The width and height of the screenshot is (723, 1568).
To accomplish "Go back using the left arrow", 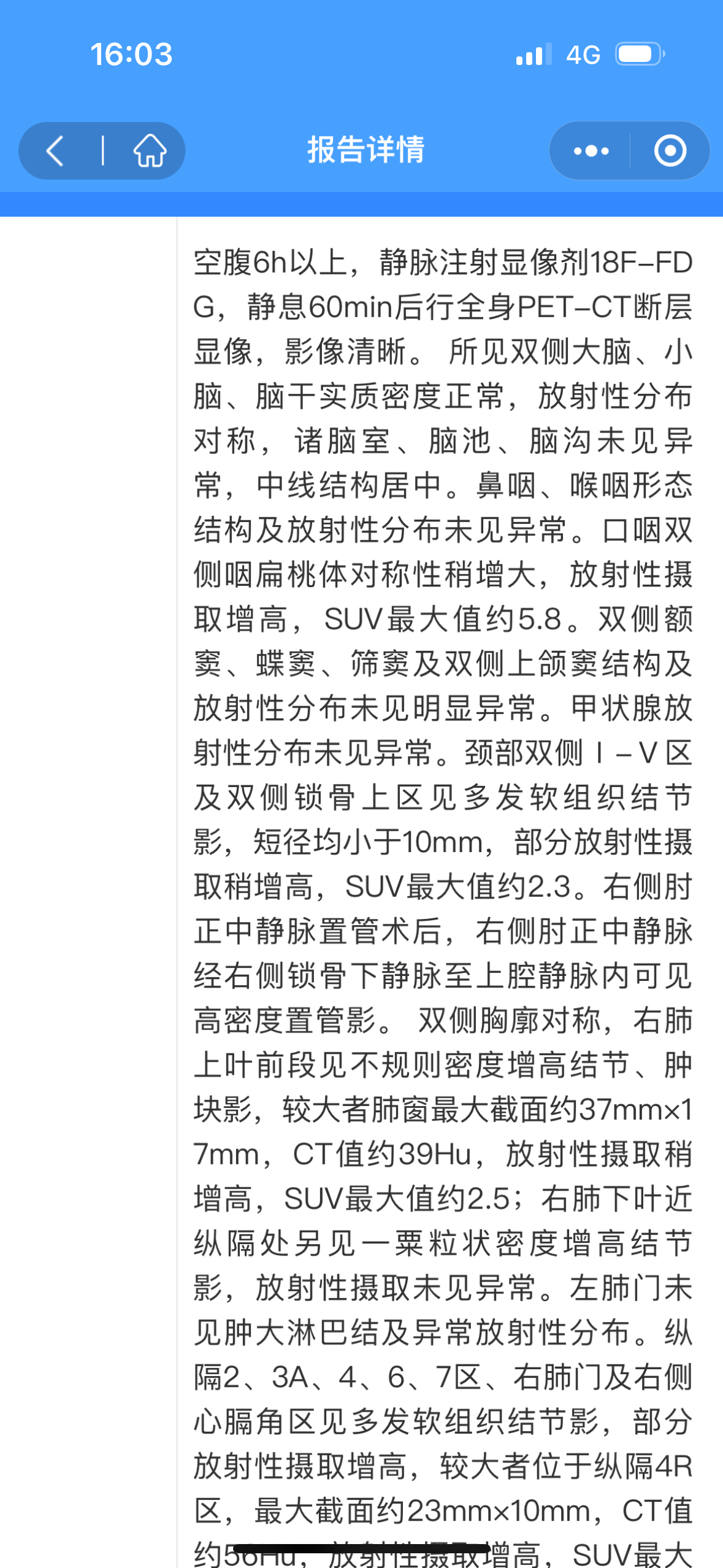I will click(55, 151).
